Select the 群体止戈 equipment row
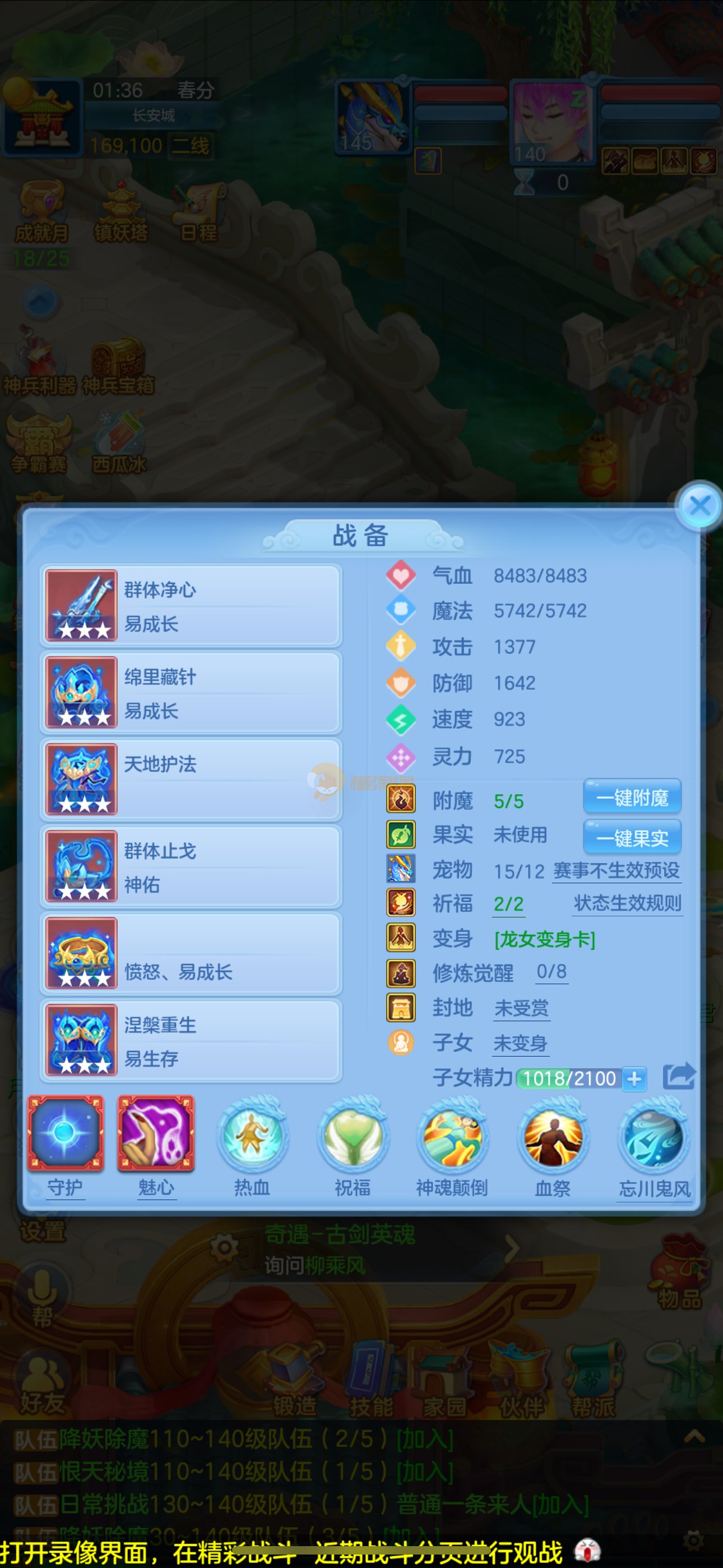This screenshot has width=723, height=1568. click(191, 867)
